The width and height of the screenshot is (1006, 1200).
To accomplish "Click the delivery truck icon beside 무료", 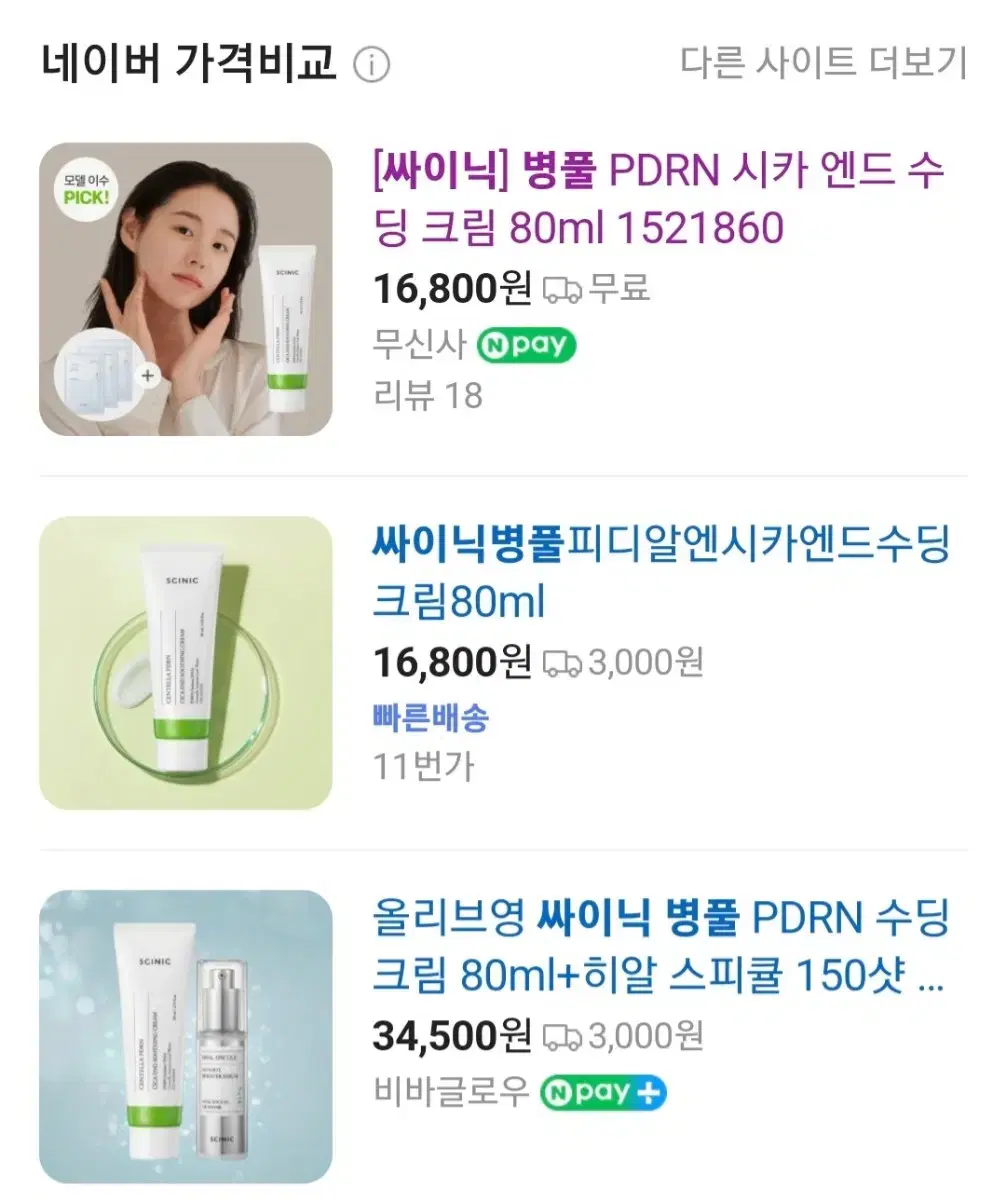I will 564,290.
